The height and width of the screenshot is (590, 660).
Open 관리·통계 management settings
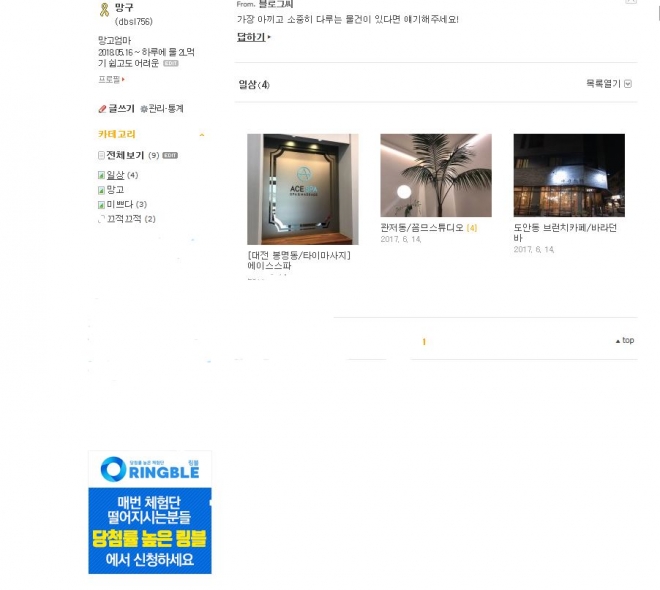165,109
